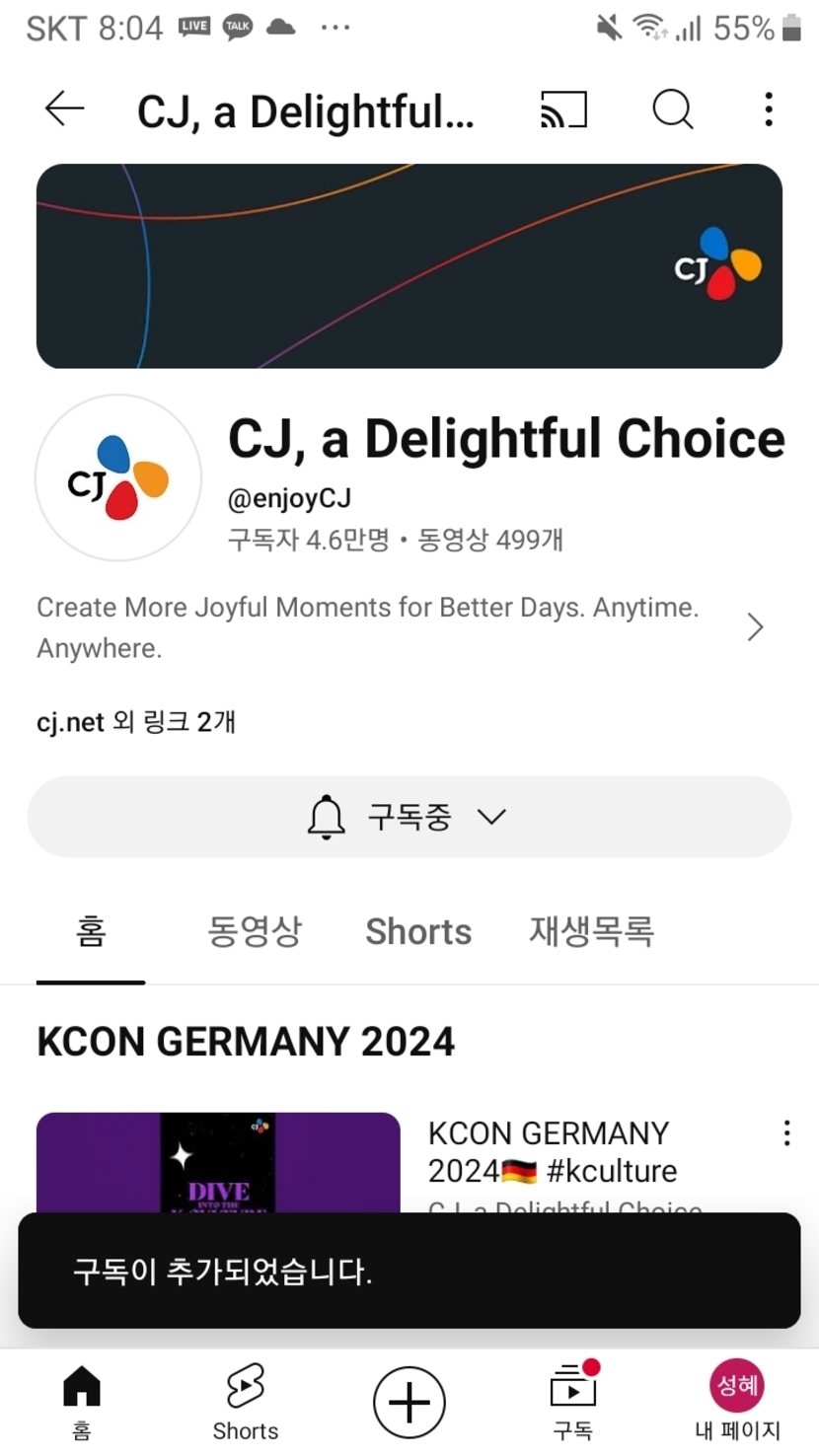The height and width of the screenshot is (1456, 819).
Task: Switch to the 재생목록 tab
Action: [x=591, y=931]
